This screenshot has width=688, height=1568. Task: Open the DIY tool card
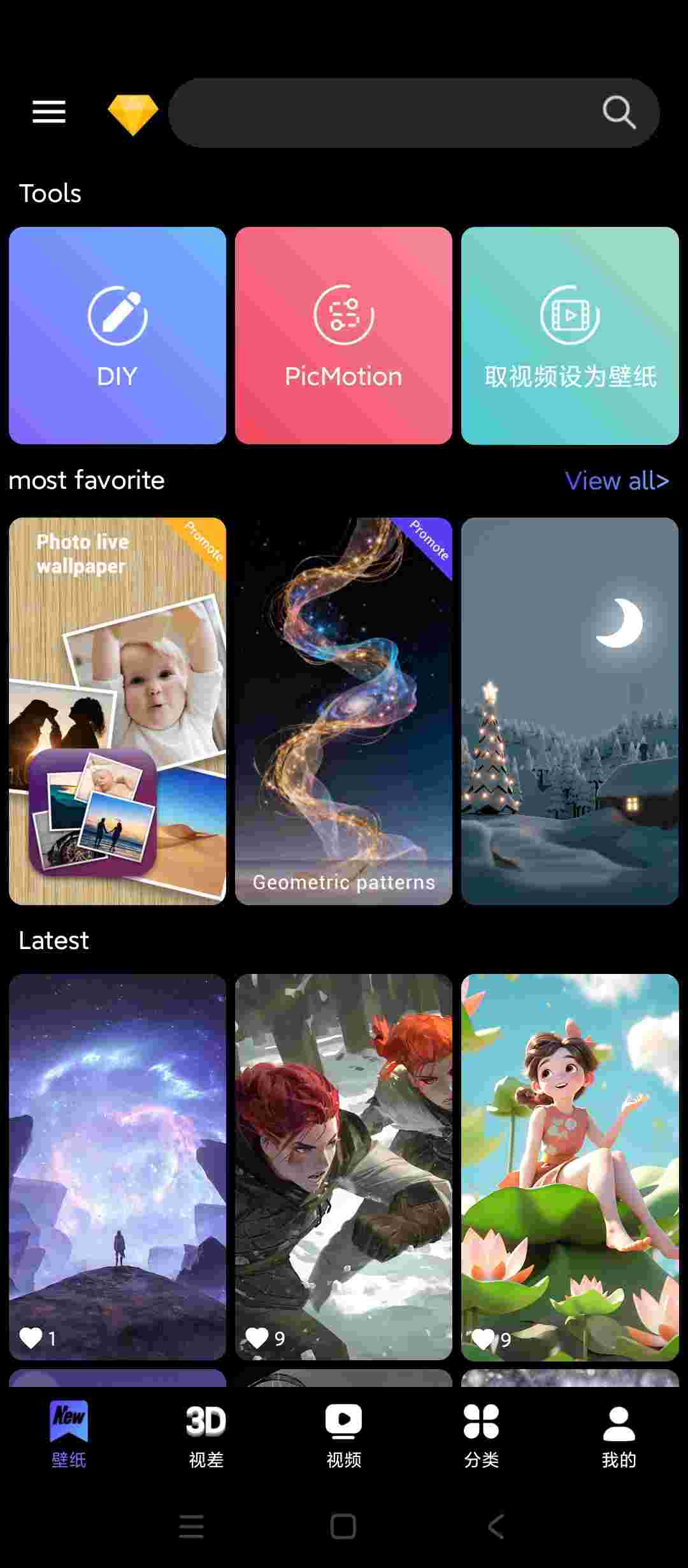pos(117,335)
